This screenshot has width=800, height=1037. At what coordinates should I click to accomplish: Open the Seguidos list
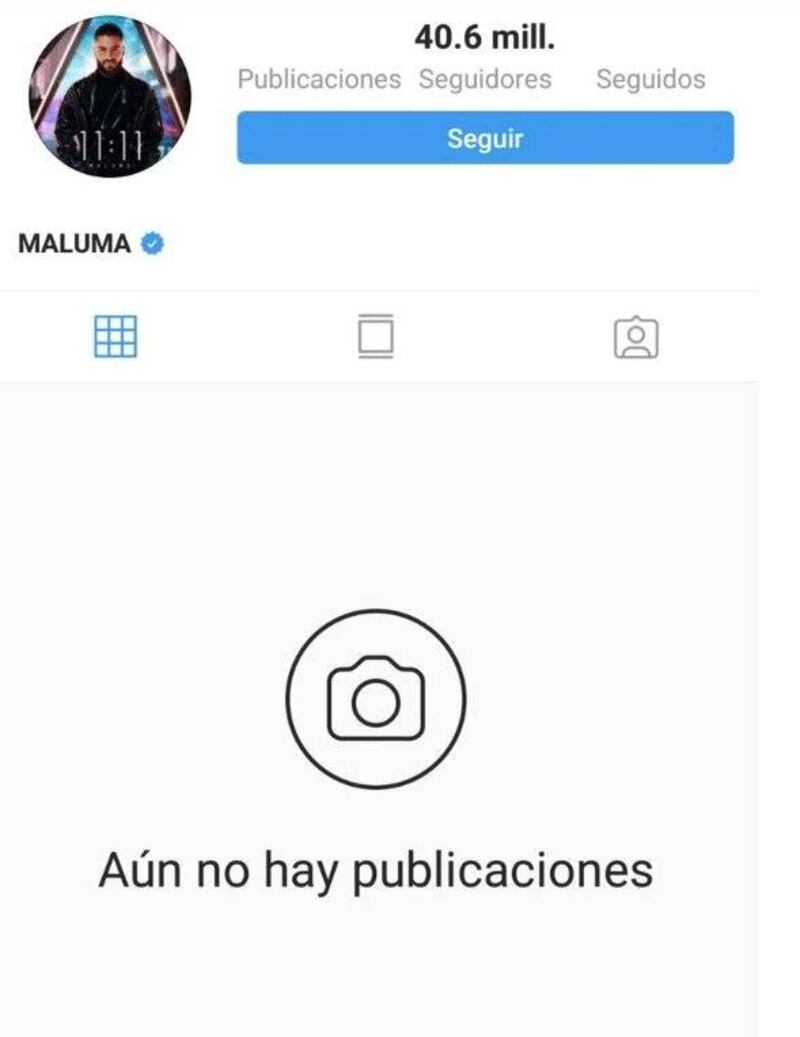(x=650, y=79)
